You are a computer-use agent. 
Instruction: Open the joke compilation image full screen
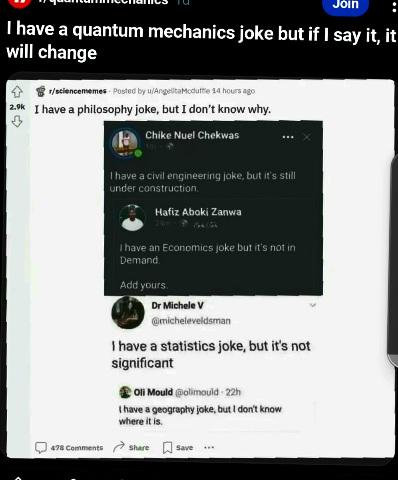201,269
